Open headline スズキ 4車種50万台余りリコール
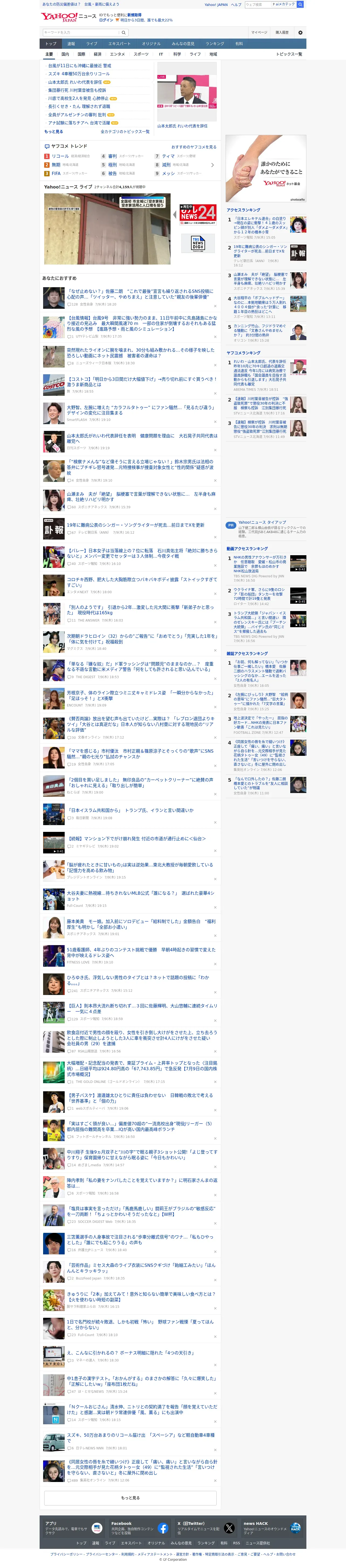This screenshot has height=1568, width=346. [x=79, y=74]
